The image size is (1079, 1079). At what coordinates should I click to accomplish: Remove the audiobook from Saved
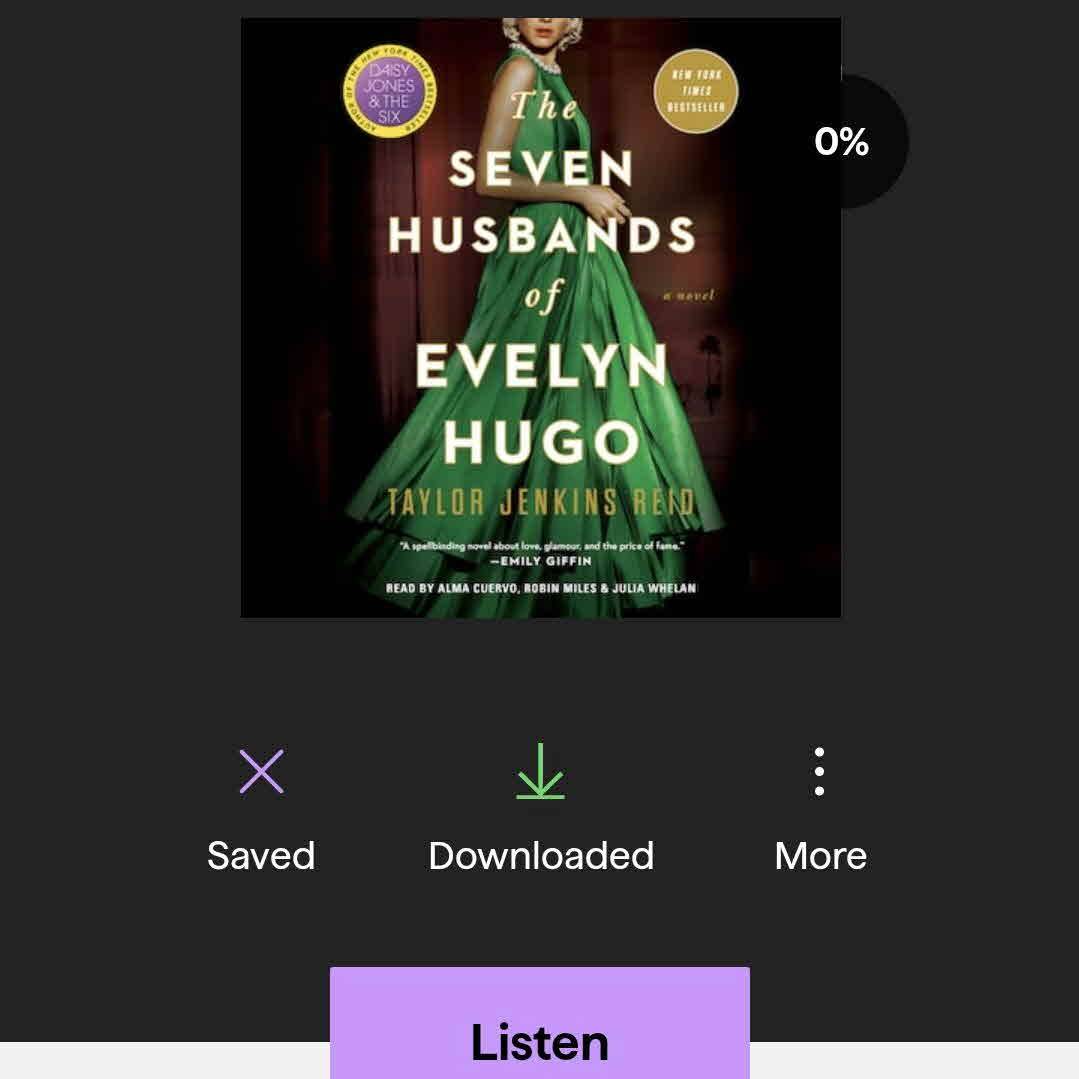(261, 772)
